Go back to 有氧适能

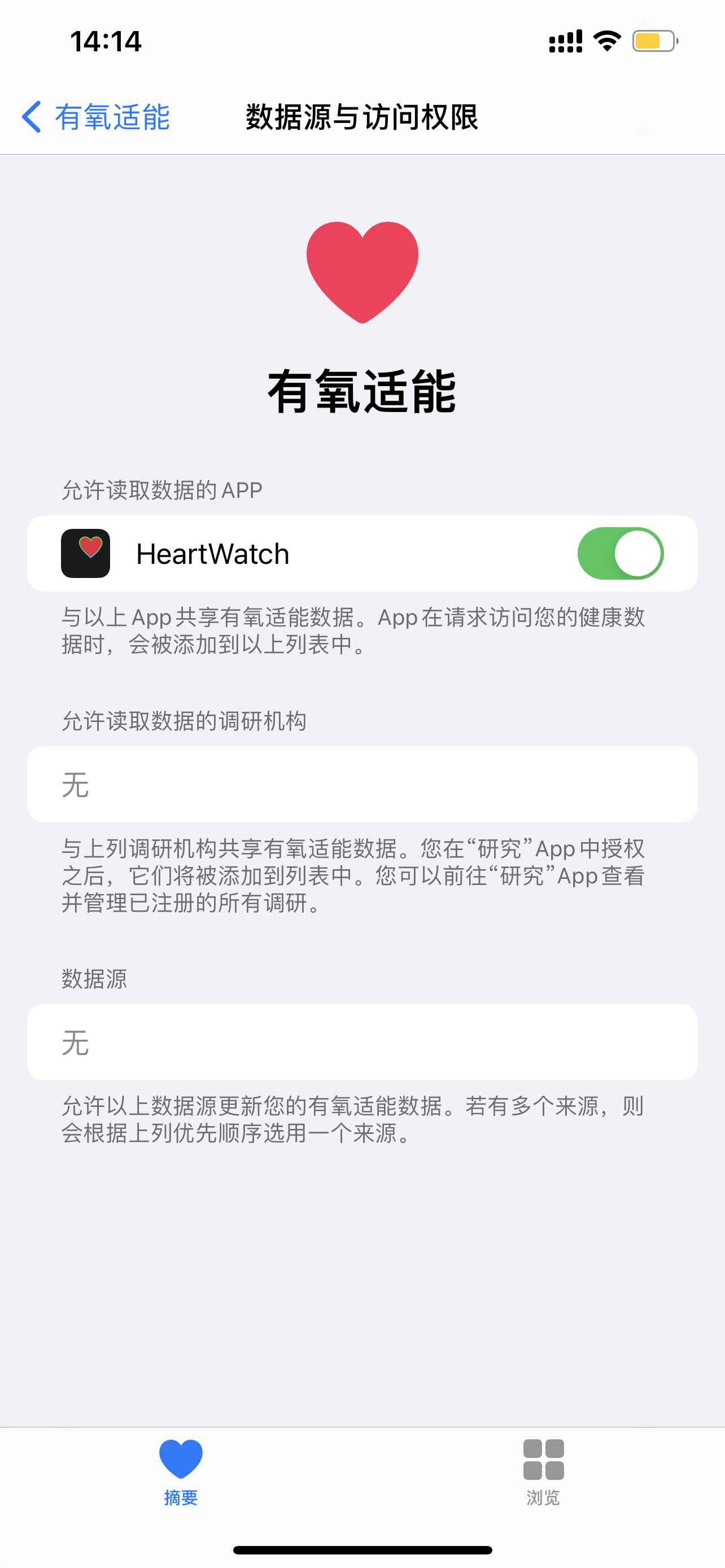point(95,116)
